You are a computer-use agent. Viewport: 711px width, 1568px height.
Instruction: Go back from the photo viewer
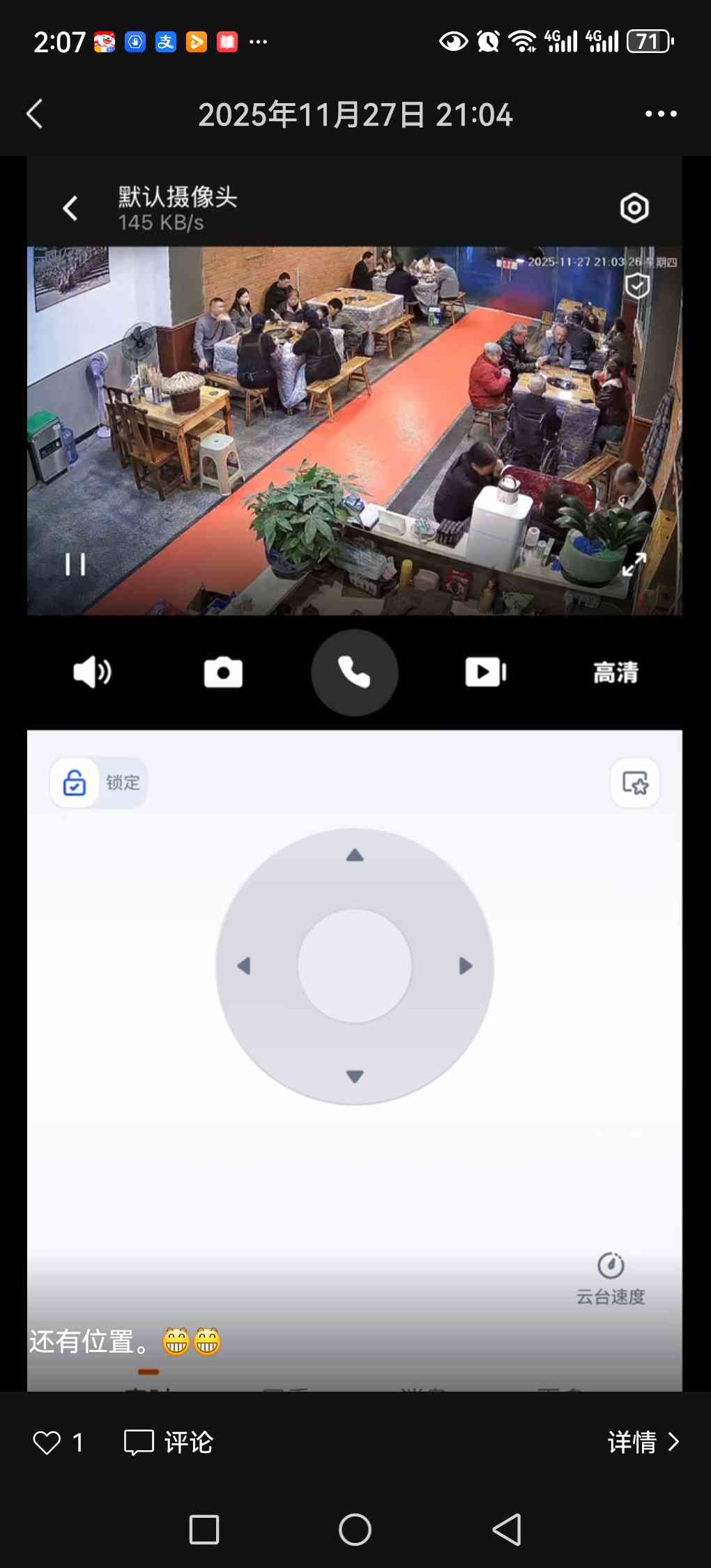[35, 114]
